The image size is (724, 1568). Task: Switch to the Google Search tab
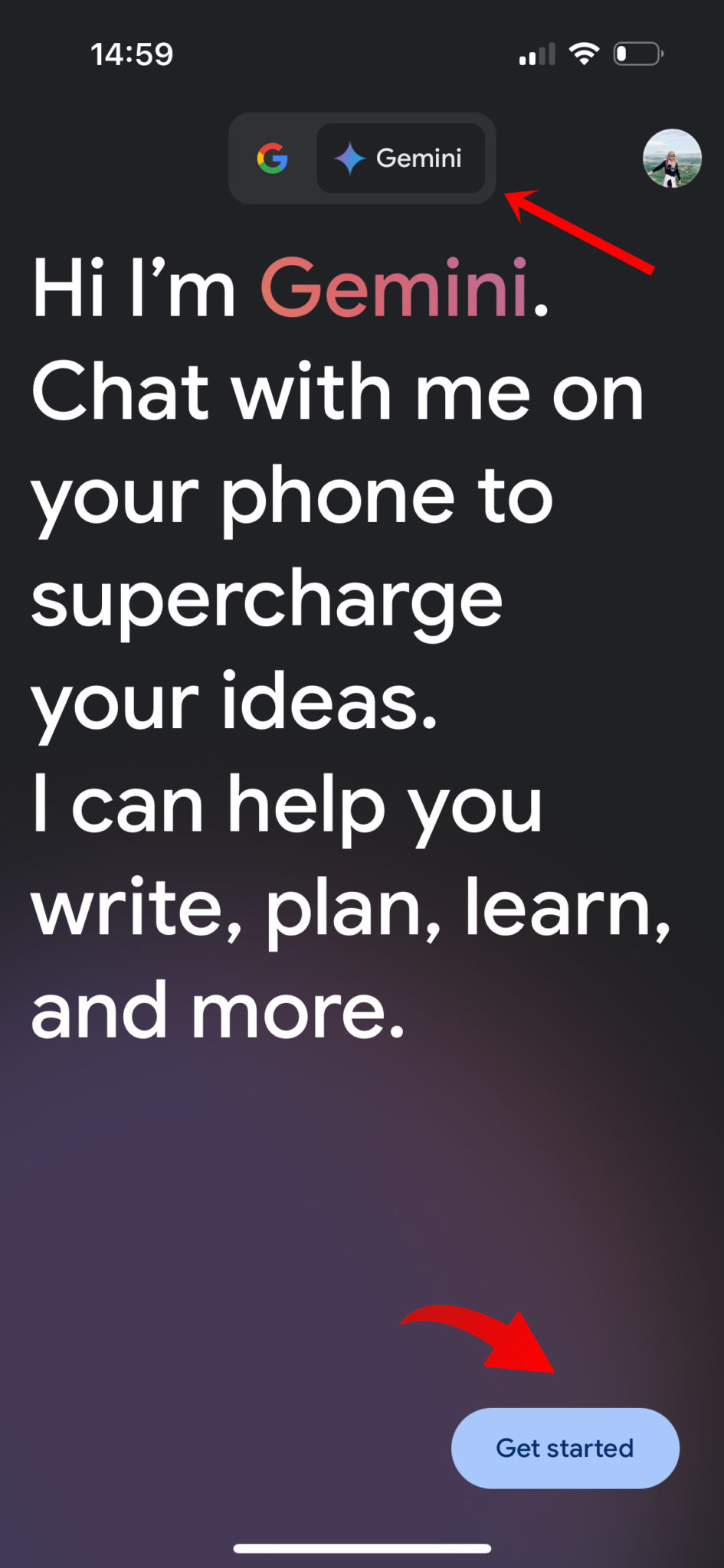pos(273,158)
